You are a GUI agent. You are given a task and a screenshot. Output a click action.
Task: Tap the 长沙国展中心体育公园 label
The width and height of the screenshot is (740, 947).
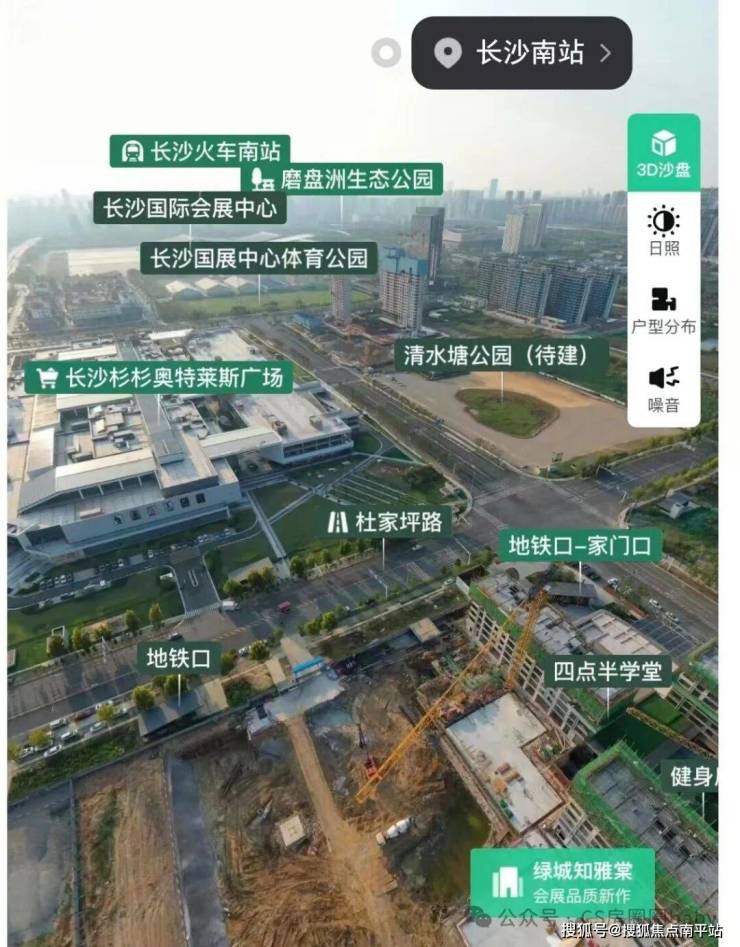tap(258, 258)
